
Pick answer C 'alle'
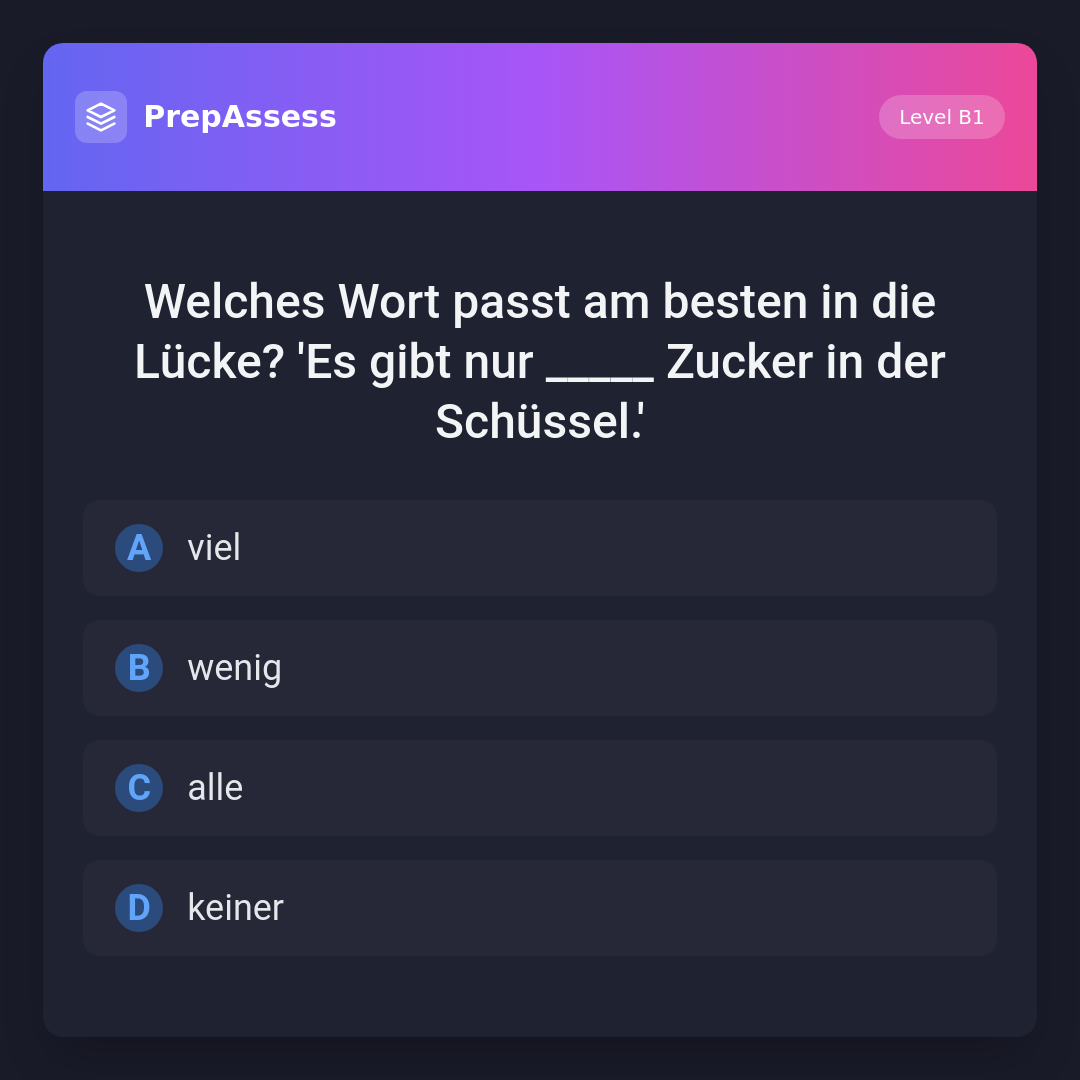pos(540,788)
